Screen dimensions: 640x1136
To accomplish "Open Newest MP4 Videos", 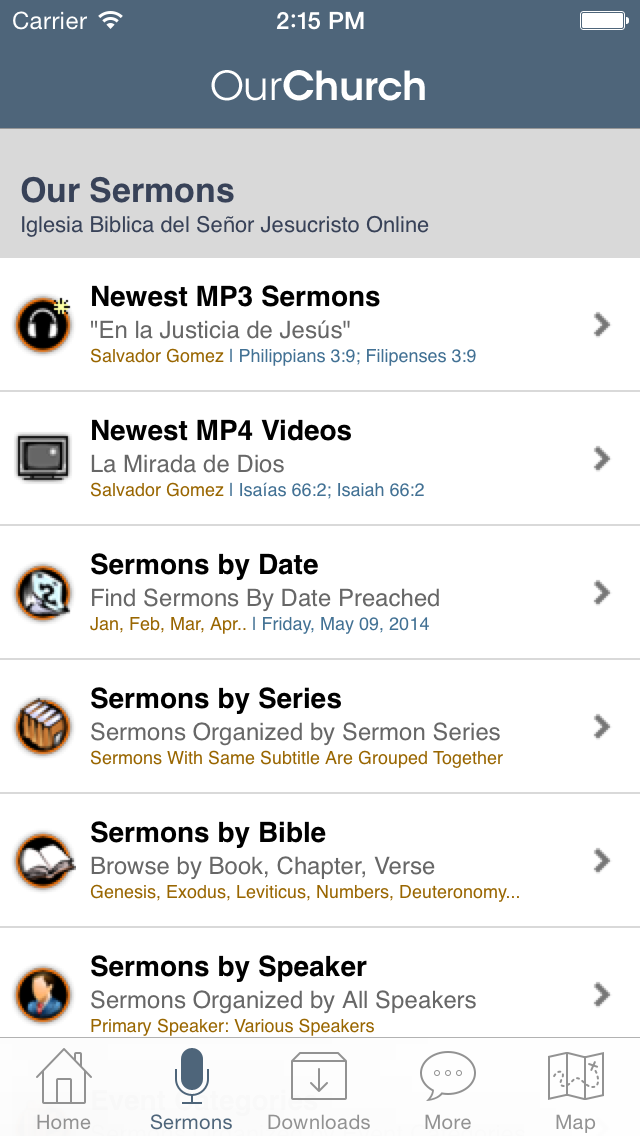I will (x=320, y=459).
